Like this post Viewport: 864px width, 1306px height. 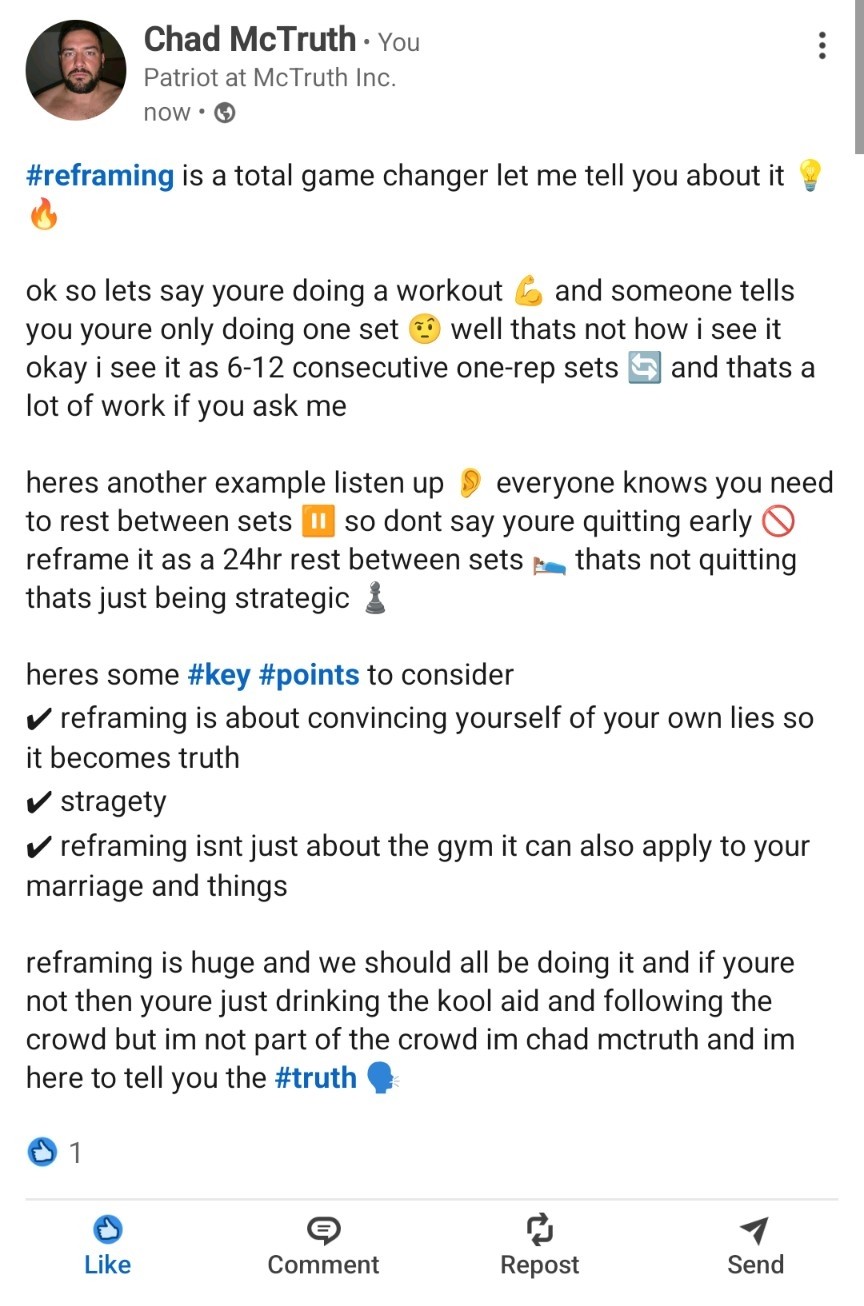pos(107,1246)
